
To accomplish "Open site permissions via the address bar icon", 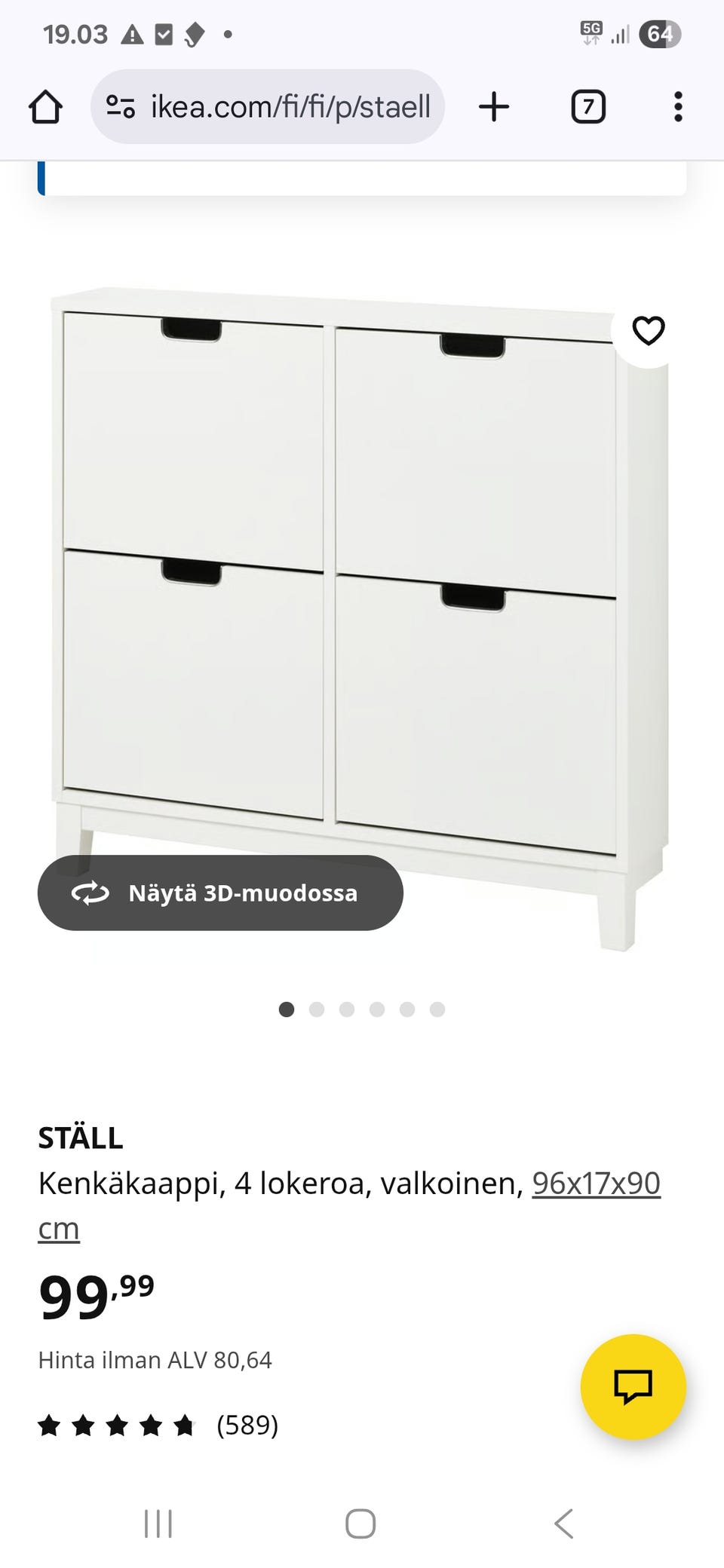I will (x=121, y=106).
